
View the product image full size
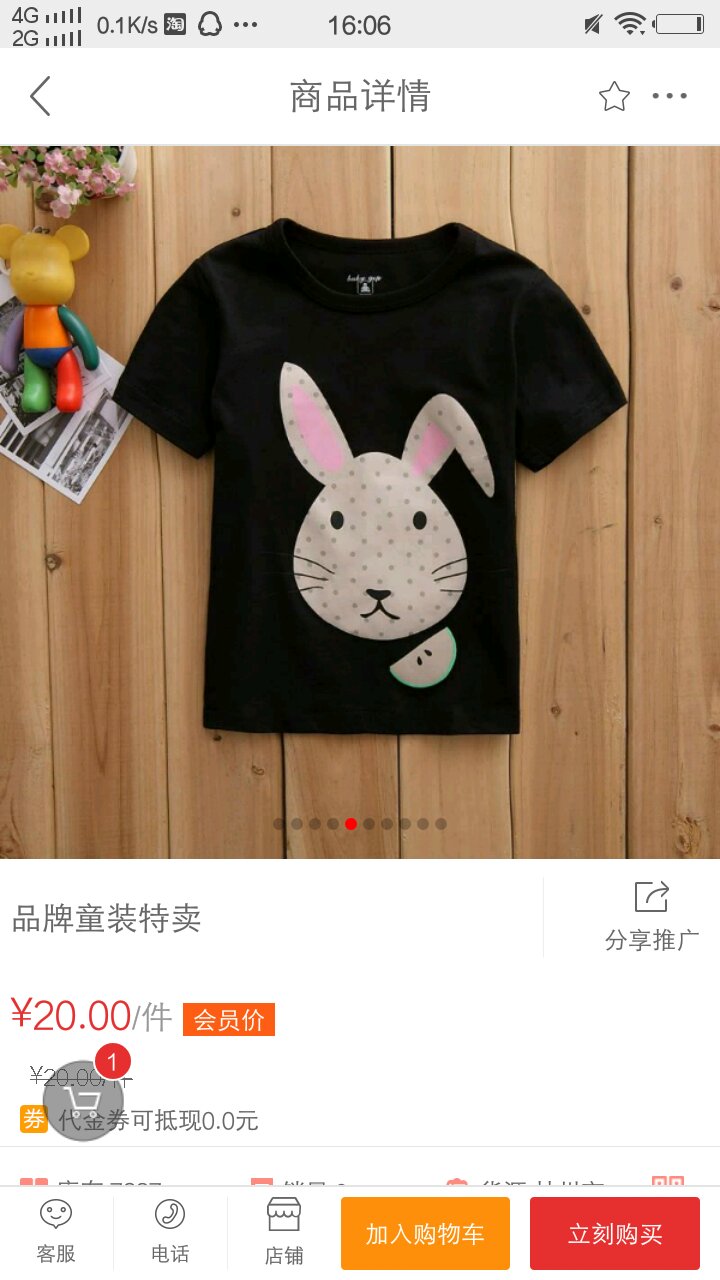click(360, 500)
